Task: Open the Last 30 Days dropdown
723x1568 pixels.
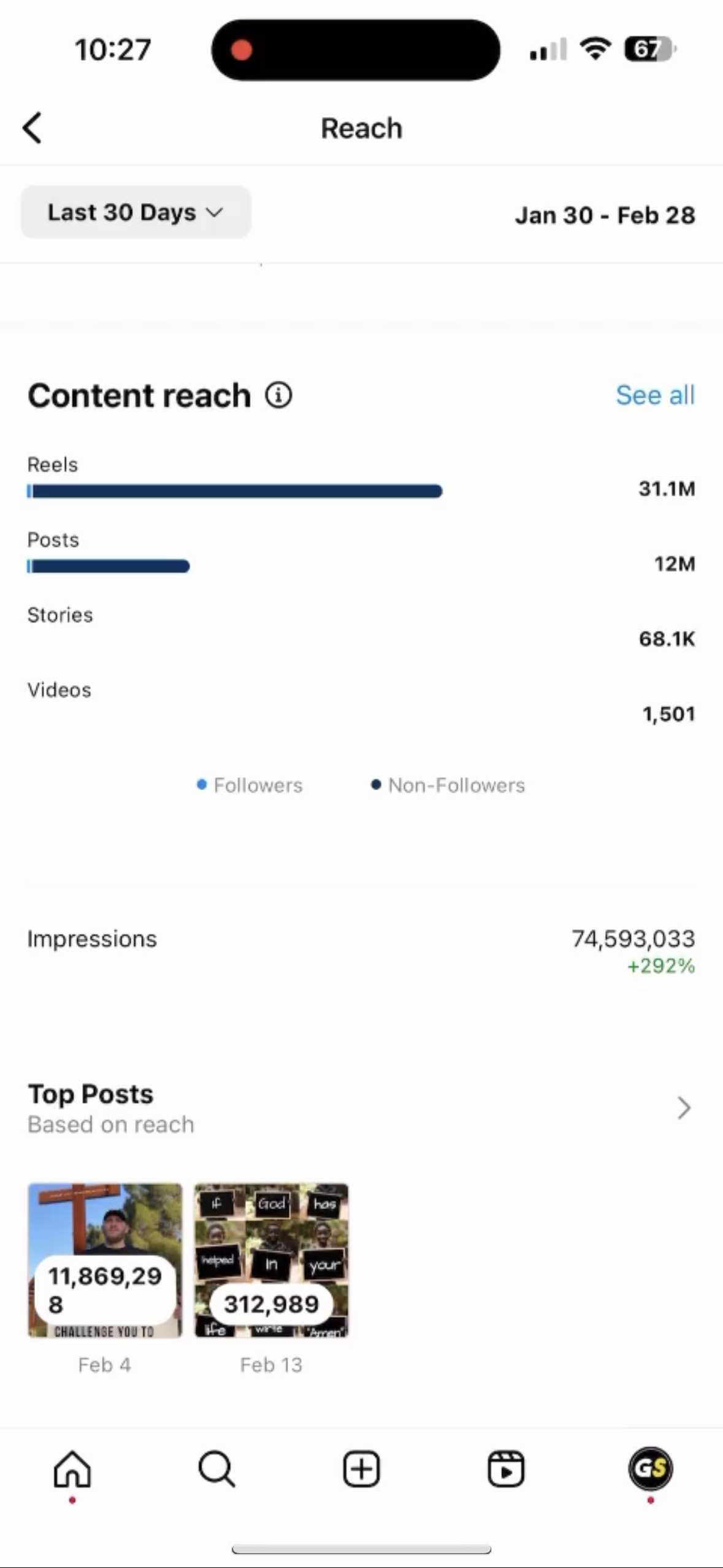Action: tap(136, 212)
